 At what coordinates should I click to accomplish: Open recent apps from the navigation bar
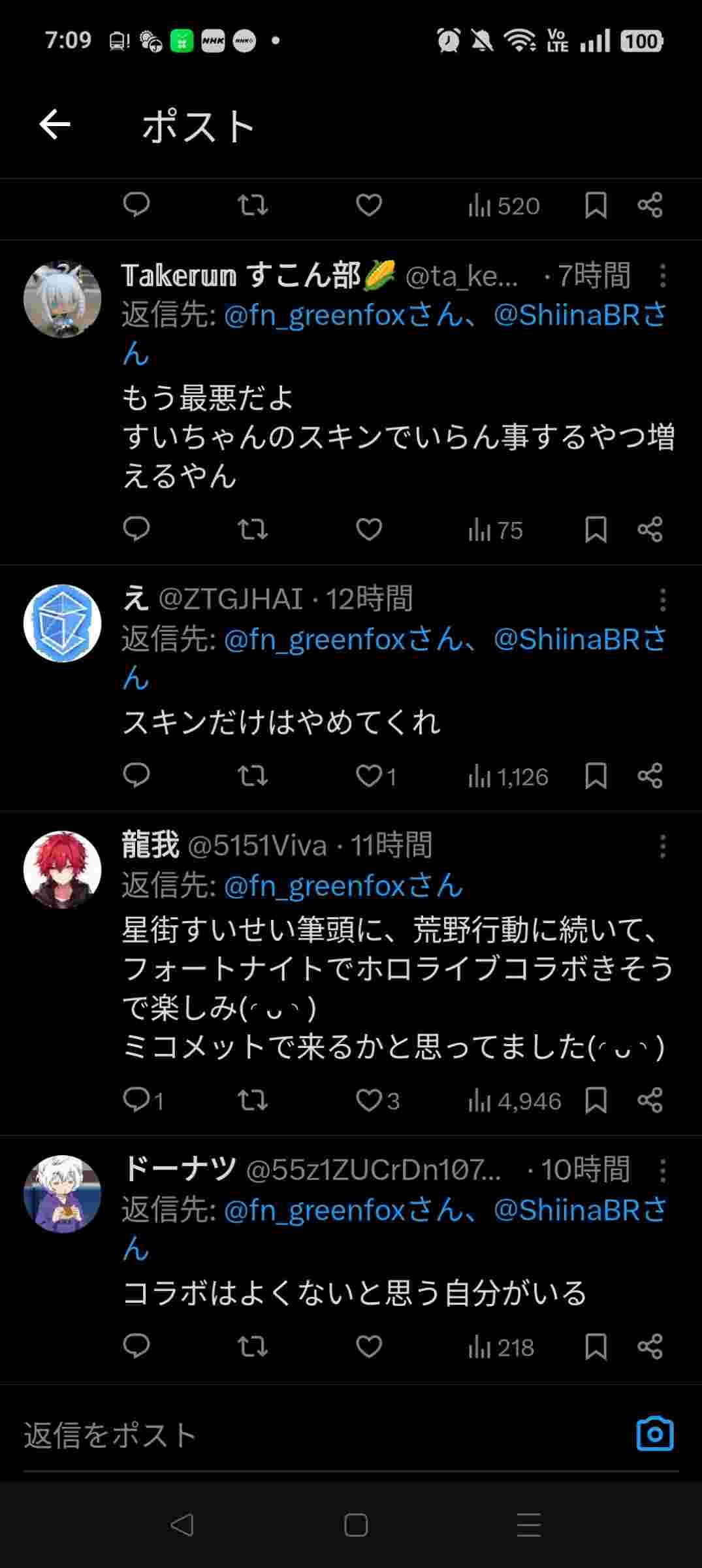pos(528,1525)
